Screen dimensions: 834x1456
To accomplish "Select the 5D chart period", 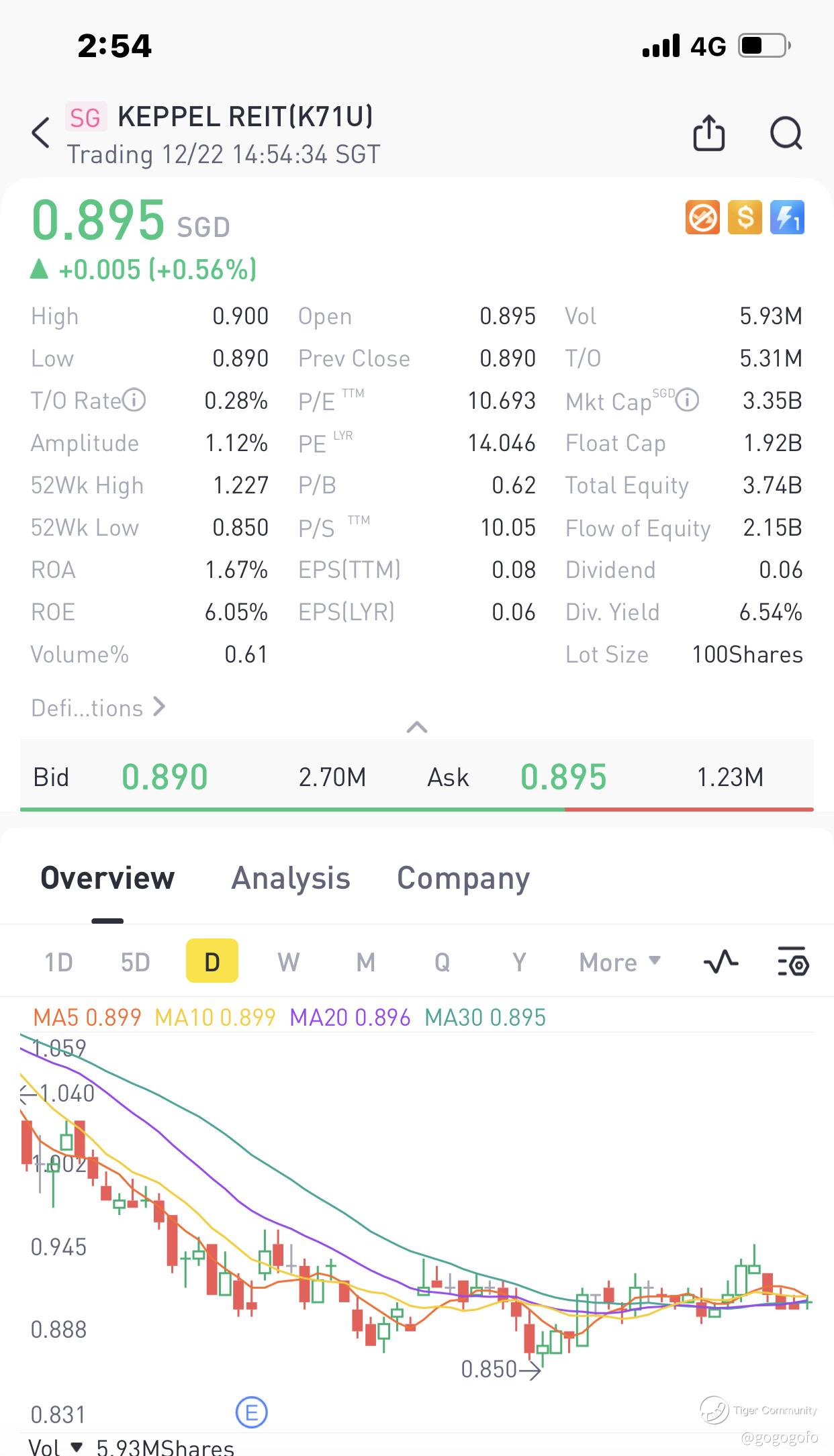I will (135, 962).
